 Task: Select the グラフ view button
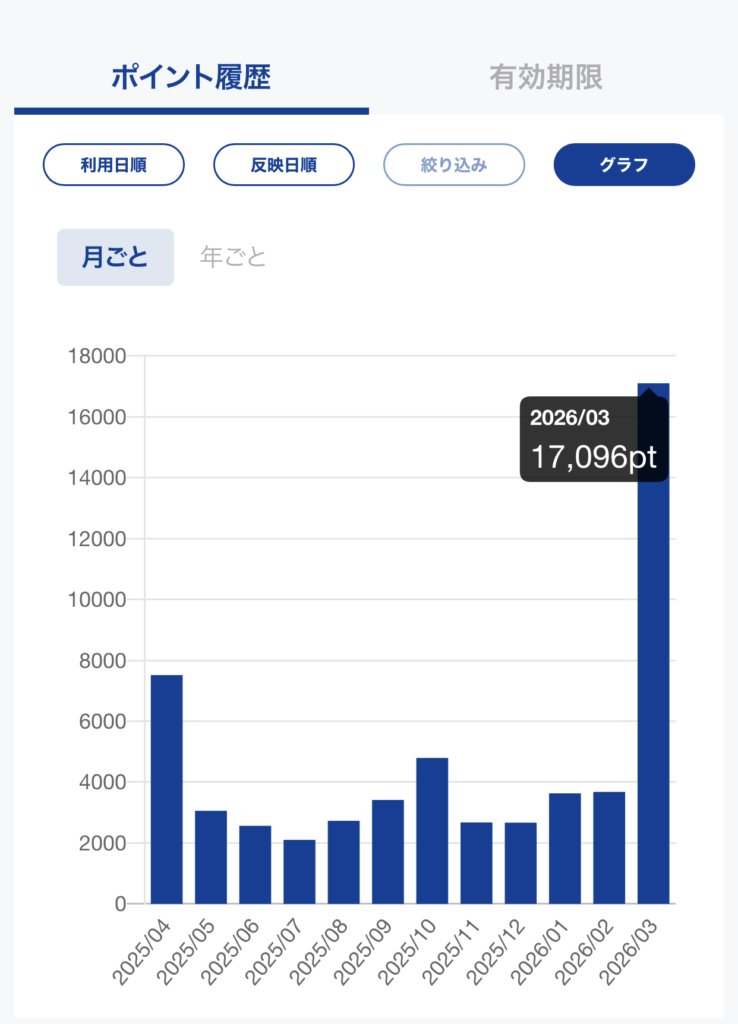tap(624, 165)
